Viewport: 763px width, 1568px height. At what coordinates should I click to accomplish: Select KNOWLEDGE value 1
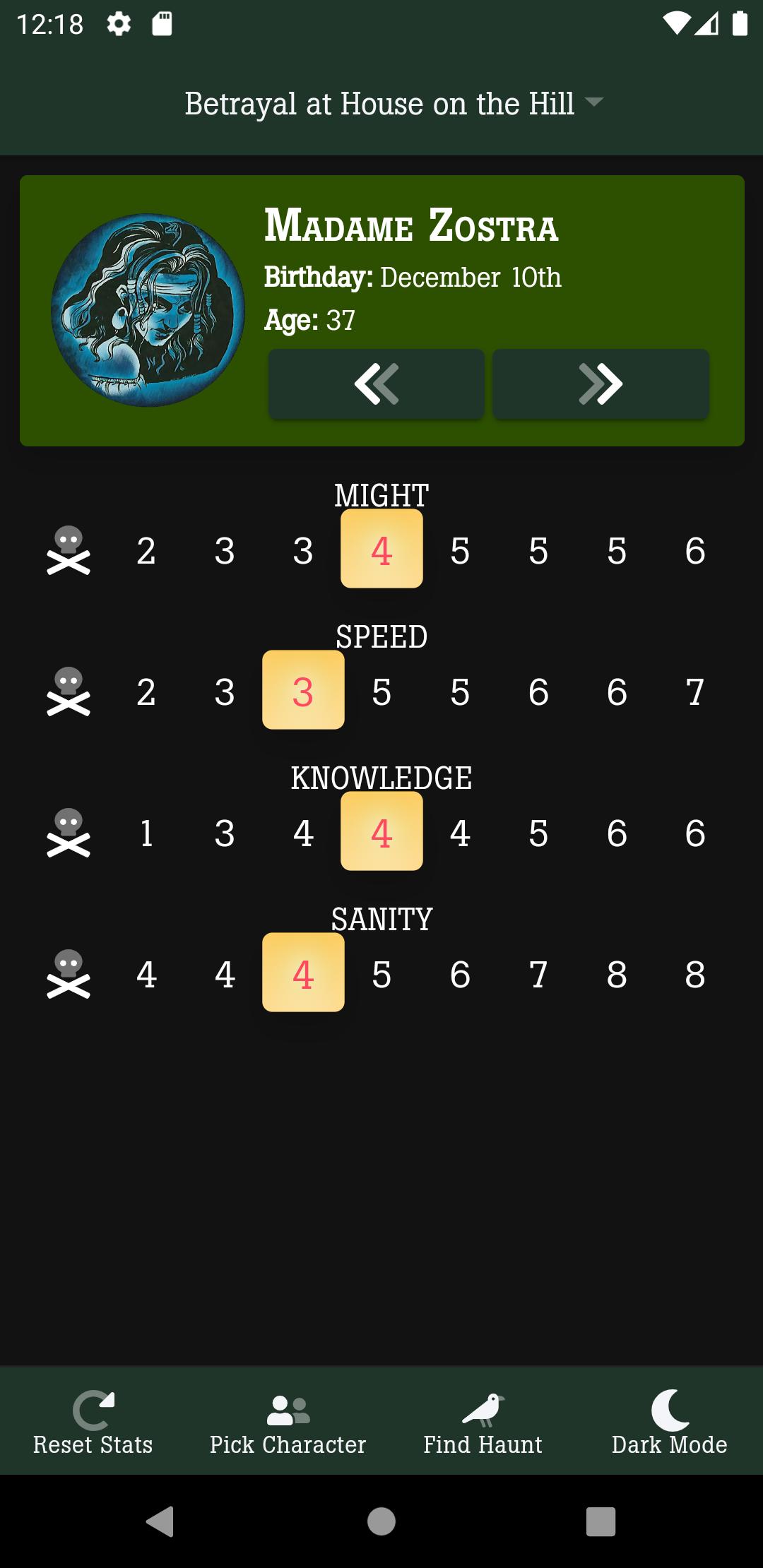146,834
